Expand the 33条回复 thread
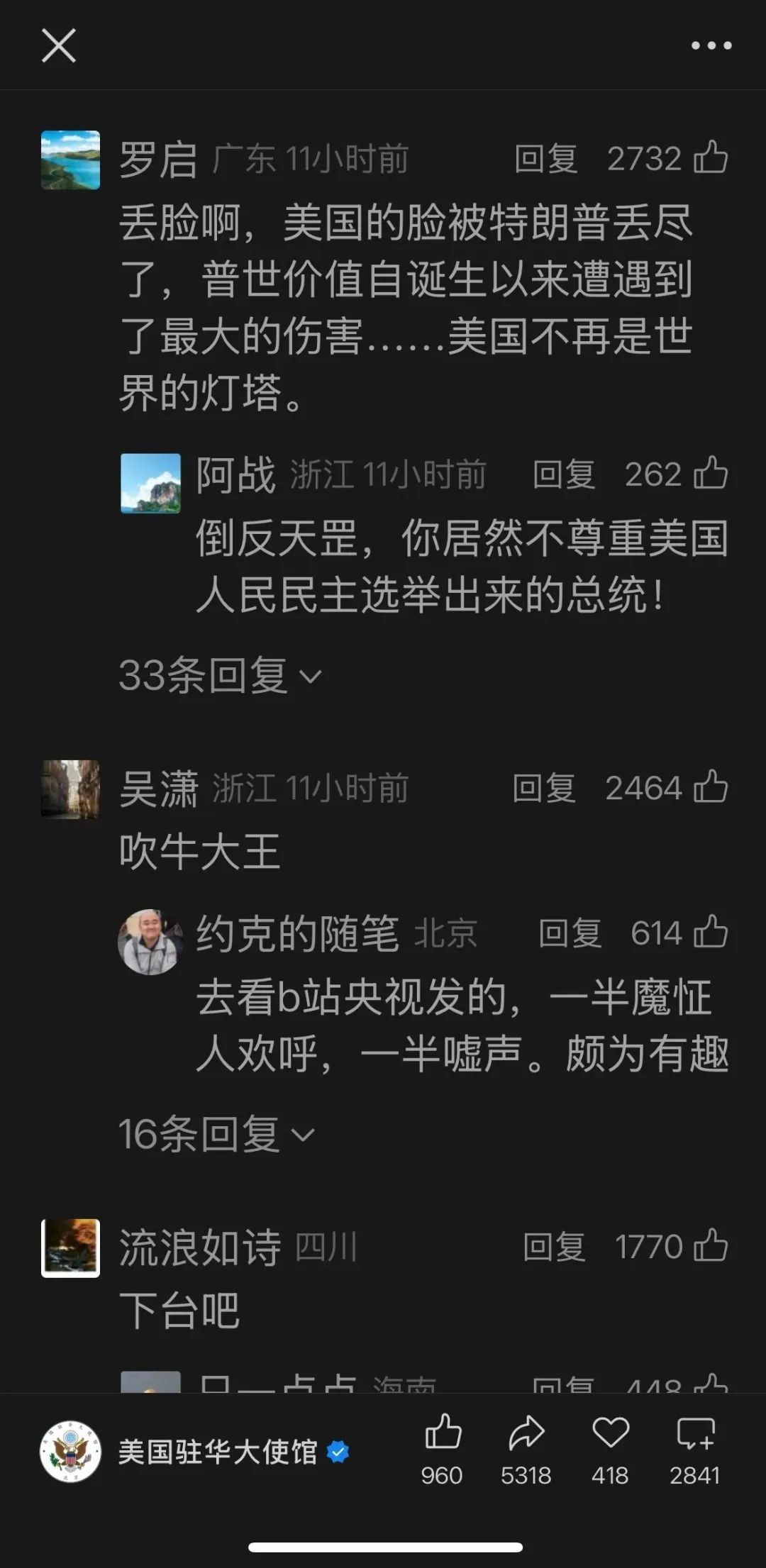766x1568 pixels. pyautogui.click(x=220, y=675)
